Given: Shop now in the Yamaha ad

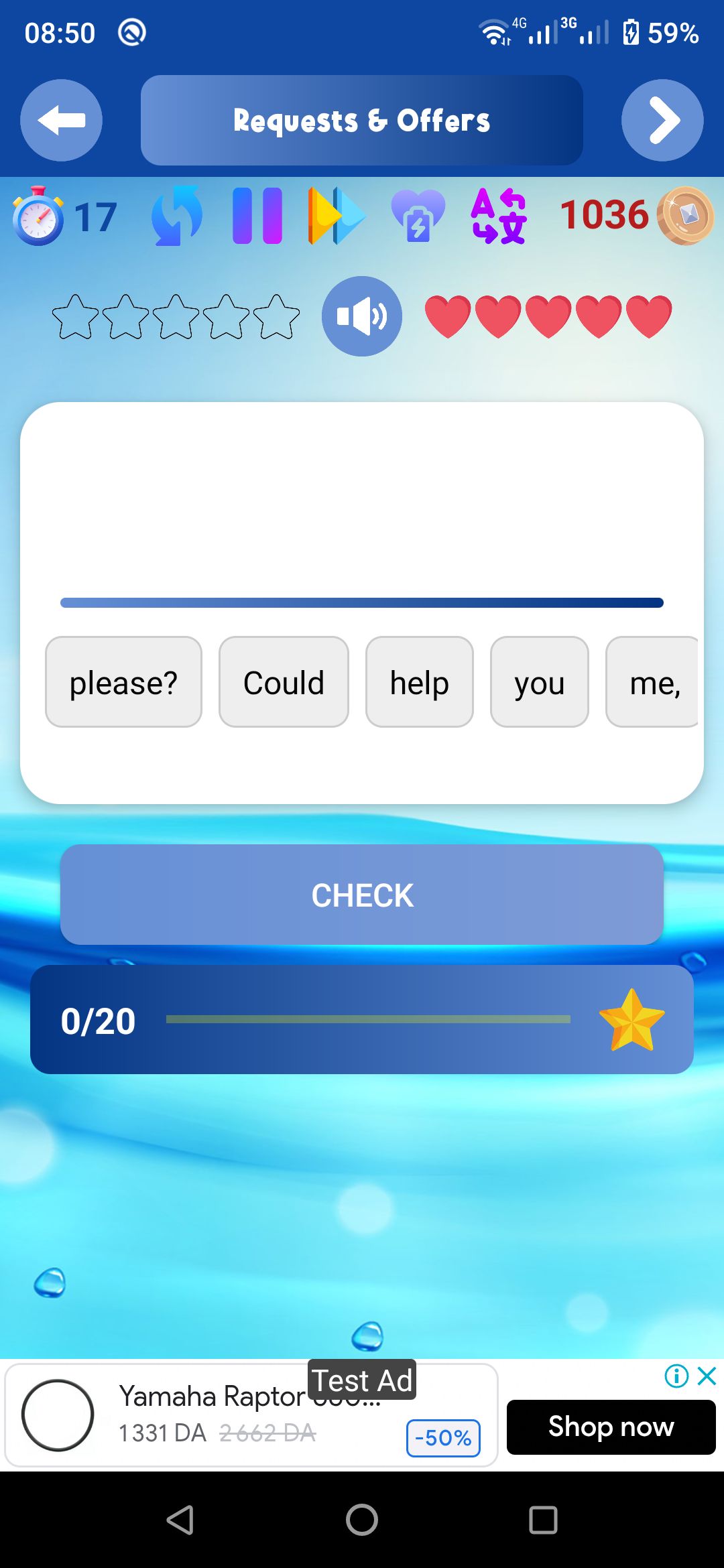Looking at the screenshot, I should tap(611, 1427).
